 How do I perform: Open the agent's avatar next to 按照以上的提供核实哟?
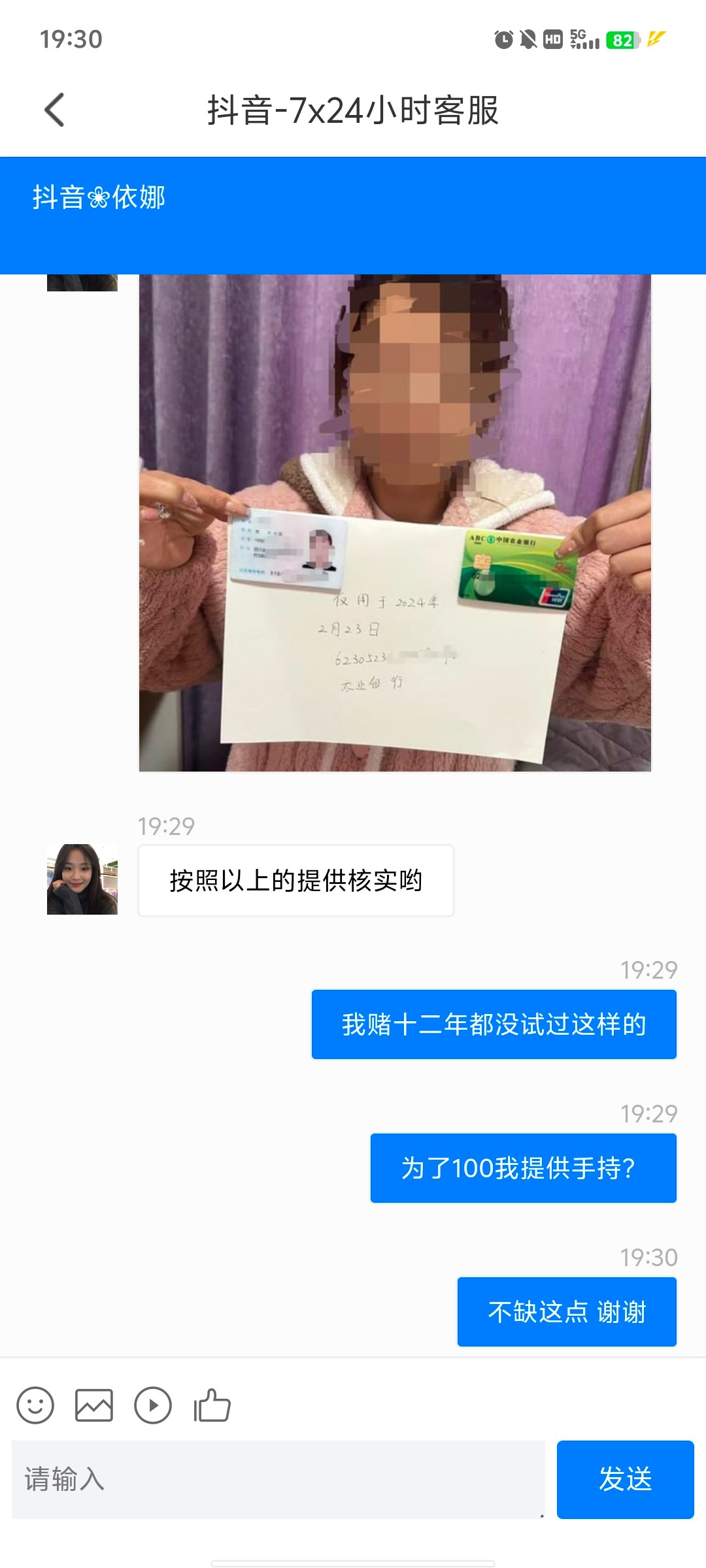(x=82, y=879)
